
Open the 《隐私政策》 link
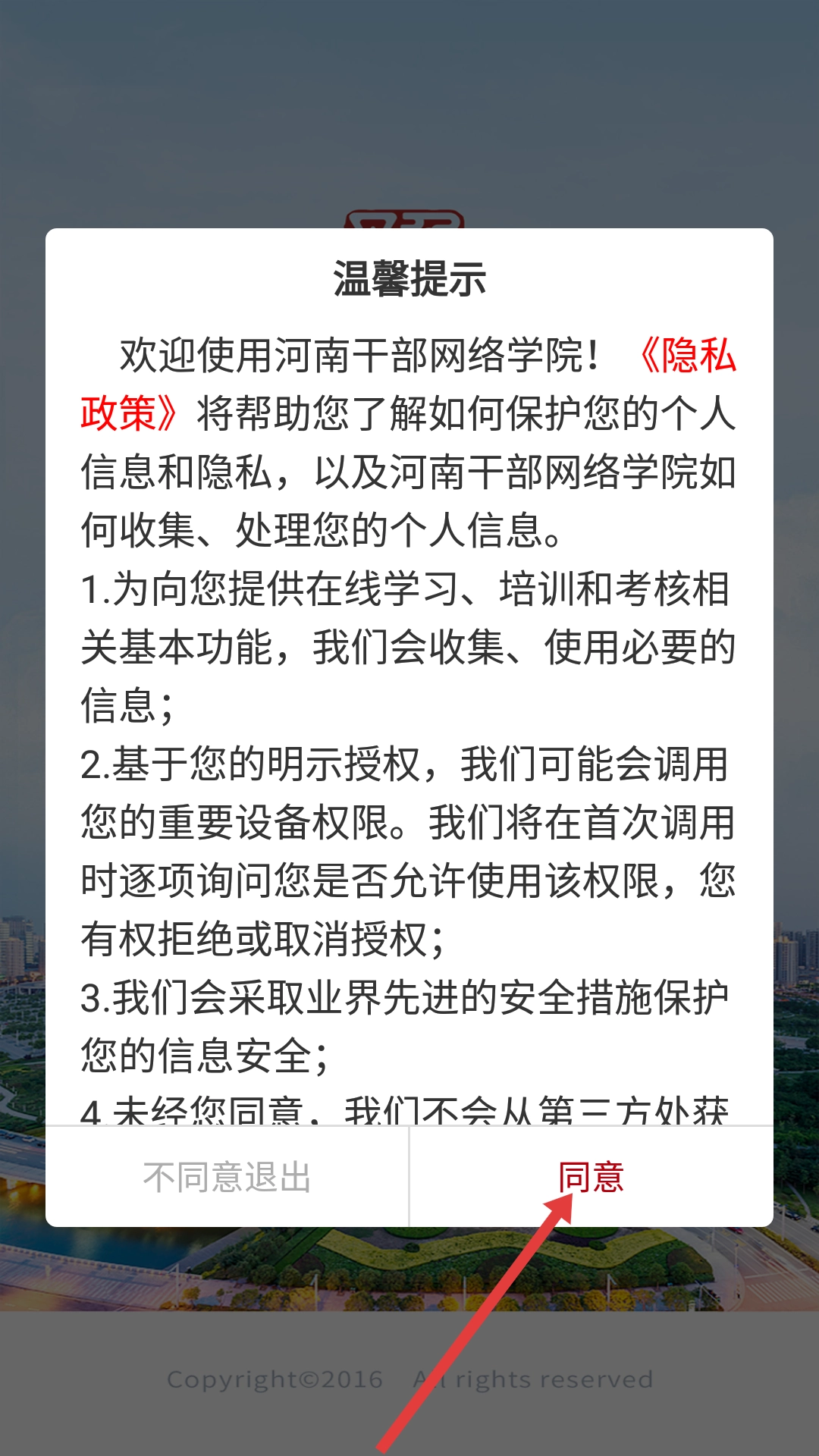[687, 356]
